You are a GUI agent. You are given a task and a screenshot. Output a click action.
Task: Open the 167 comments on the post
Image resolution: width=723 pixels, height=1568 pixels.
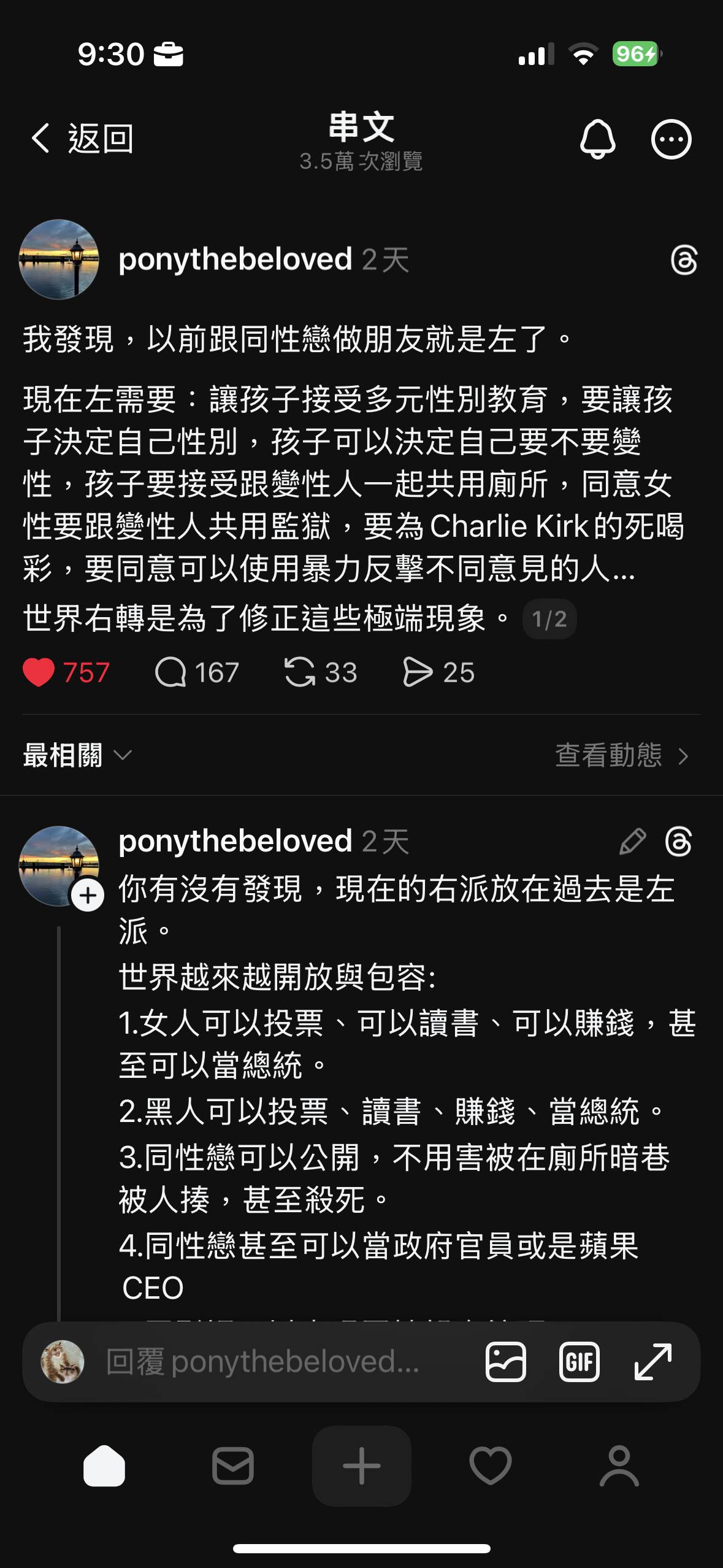pos(171,672)
